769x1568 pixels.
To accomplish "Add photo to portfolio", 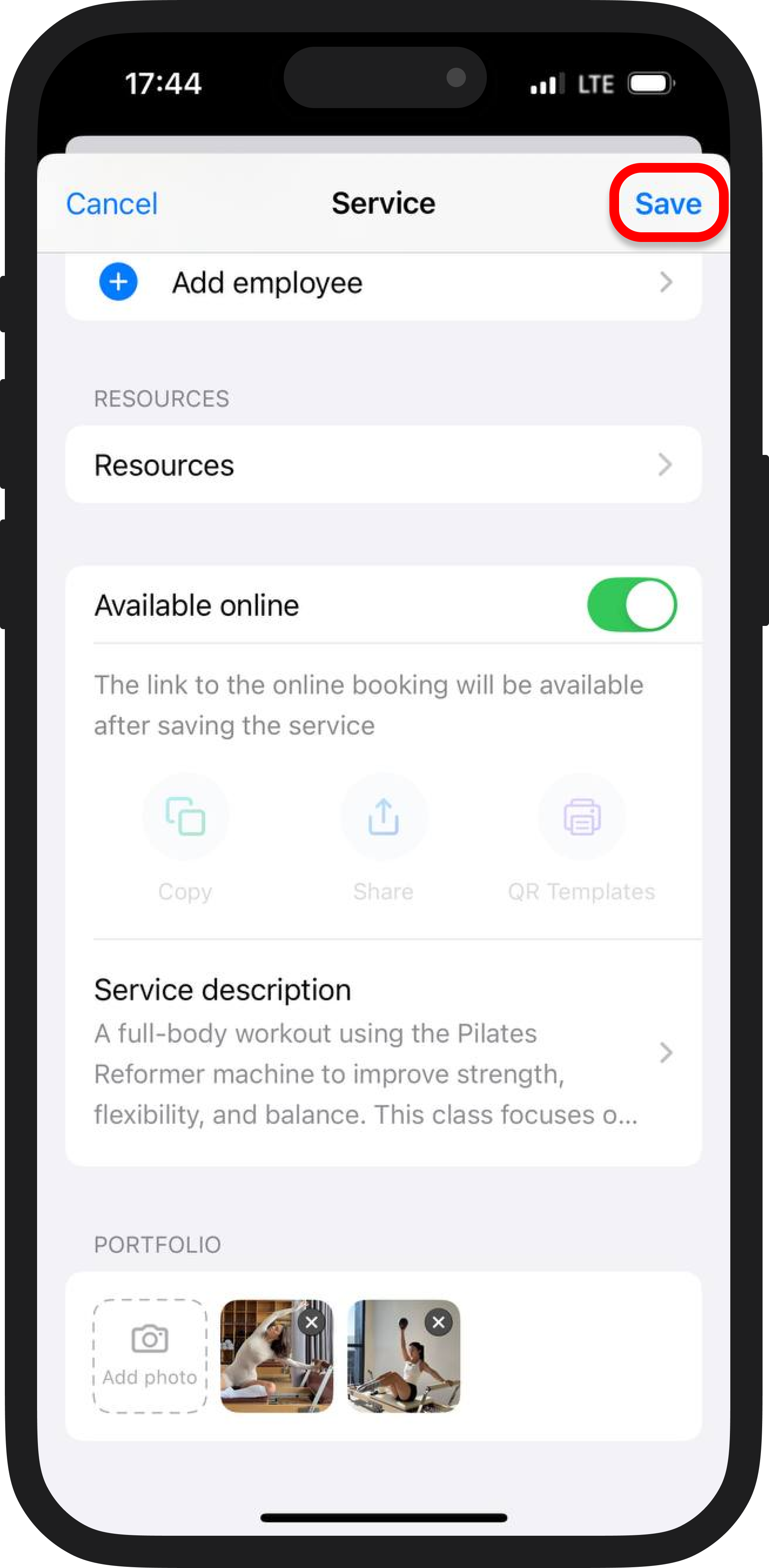I will coord(150,1356).
